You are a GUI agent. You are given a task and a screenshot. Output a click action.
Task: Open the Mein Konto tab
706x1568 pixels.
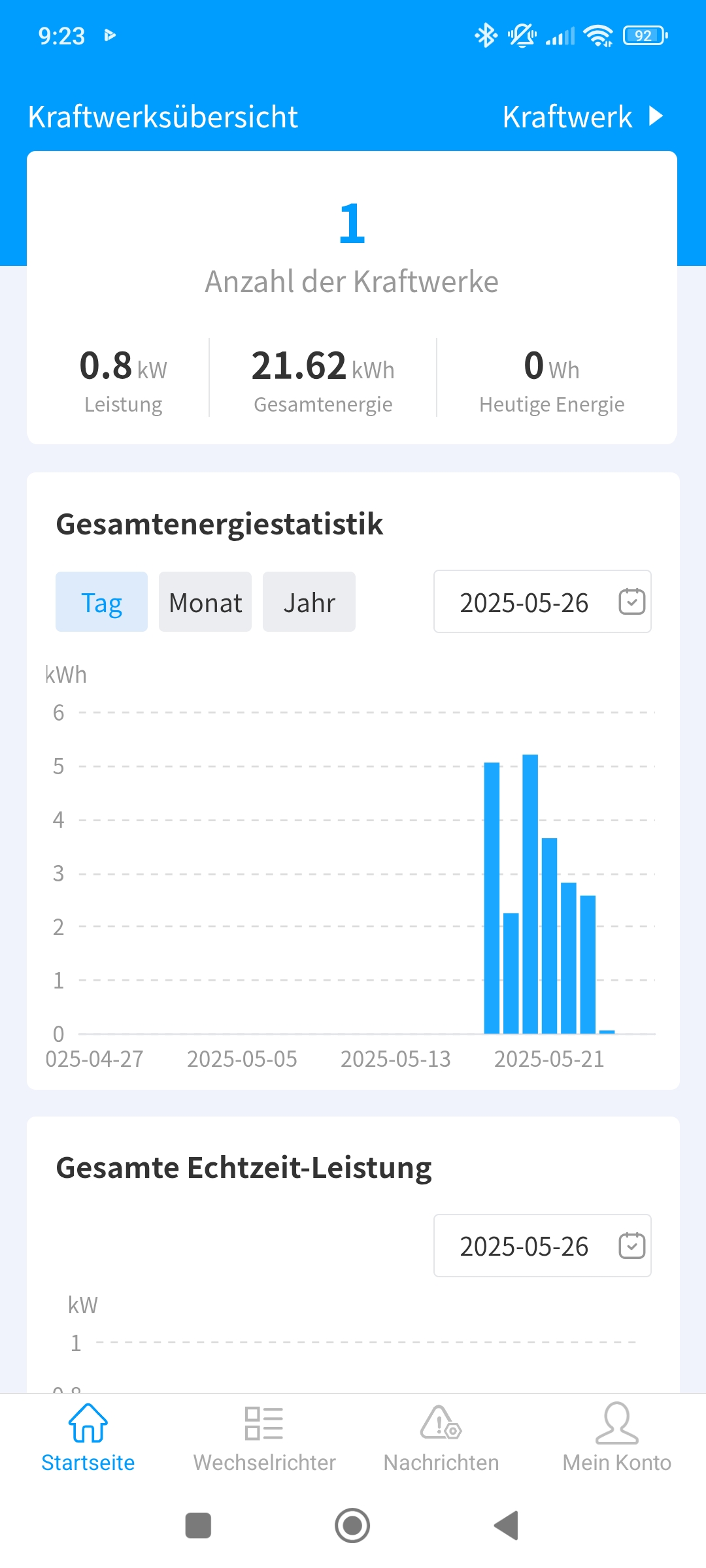[x=617, y=1437]
